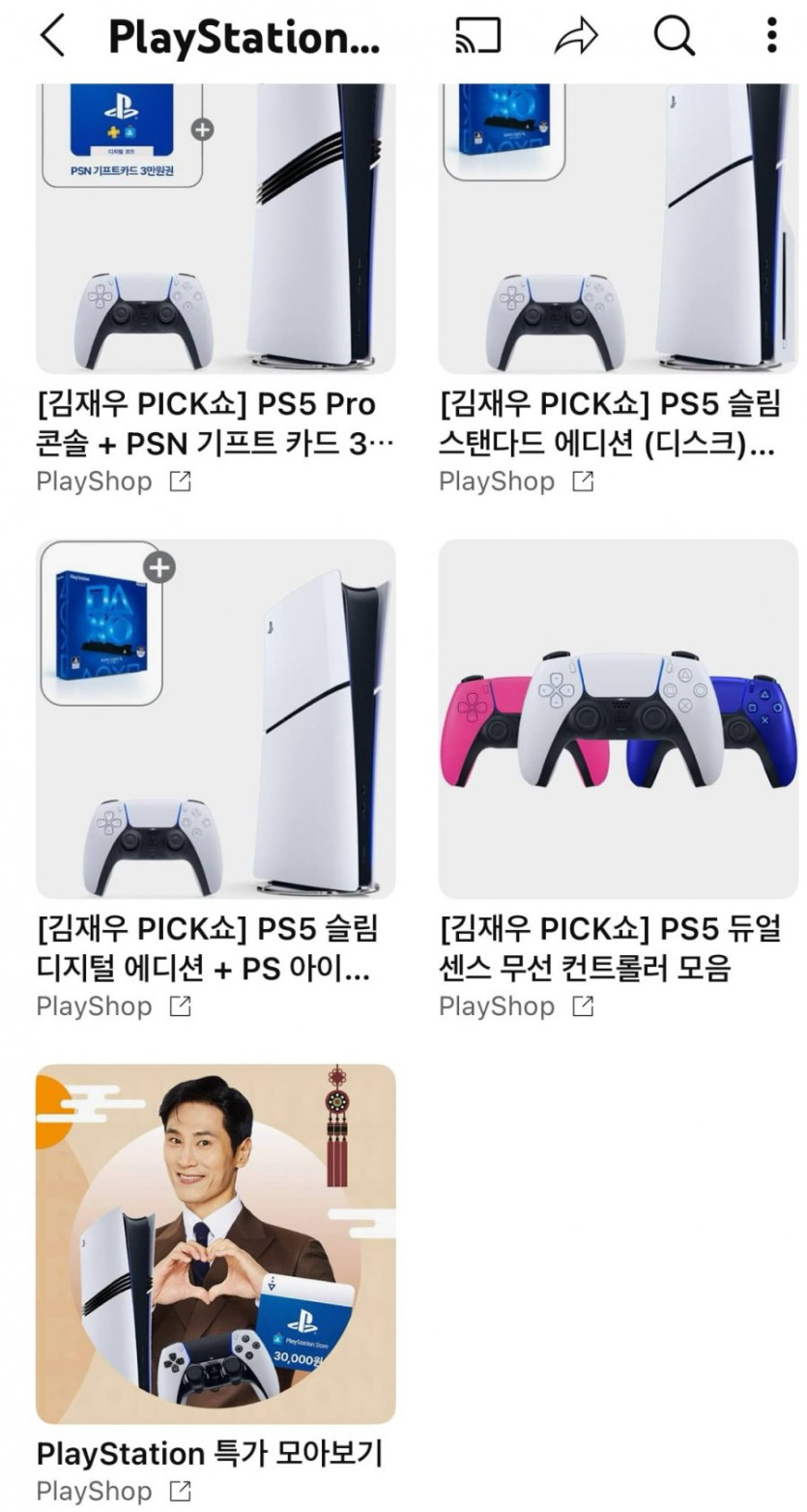
Task: Open the PS5 슬림 디지털 에디션 product
Action: point(216,719)
